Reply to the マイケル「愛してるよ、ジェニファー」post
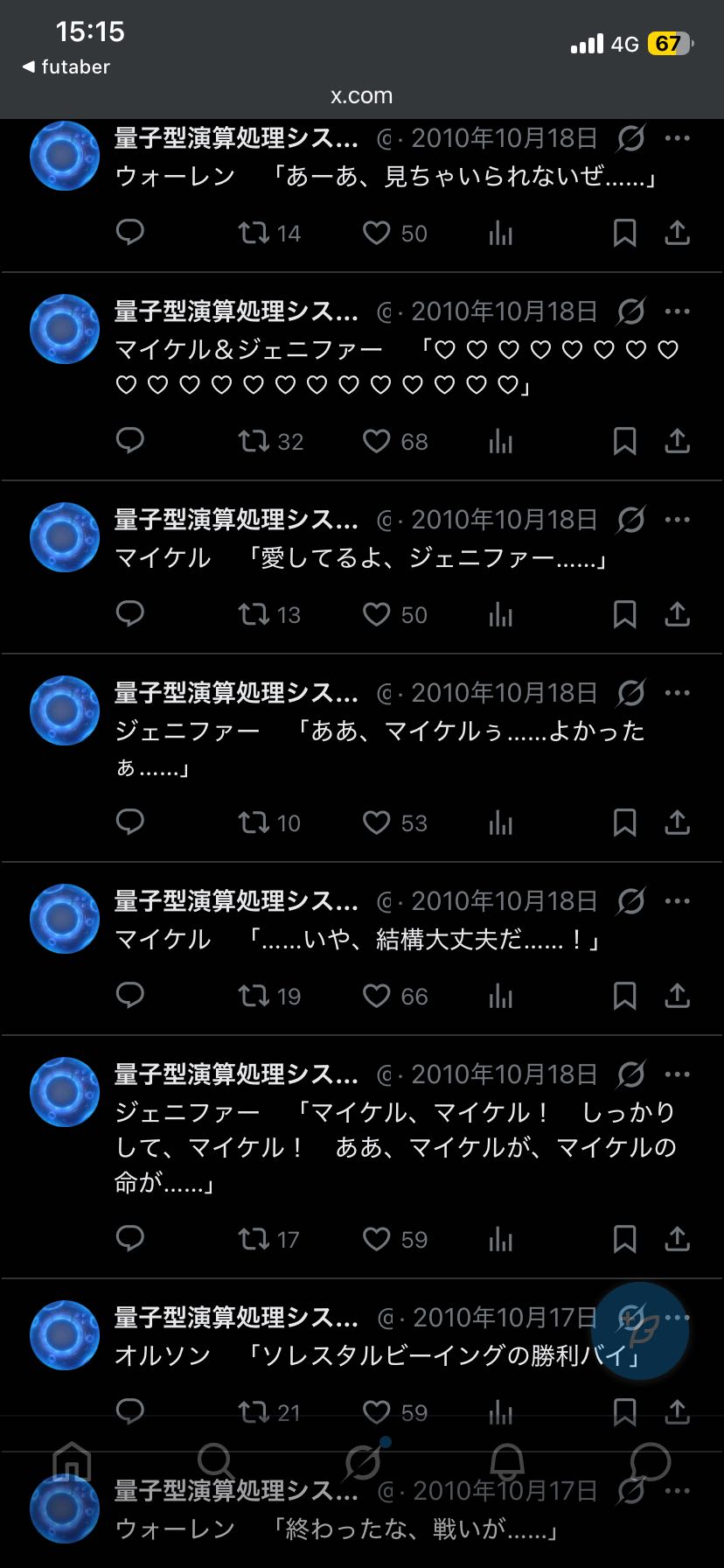Viewport: 724px width, 1568px height. [130, 614]
